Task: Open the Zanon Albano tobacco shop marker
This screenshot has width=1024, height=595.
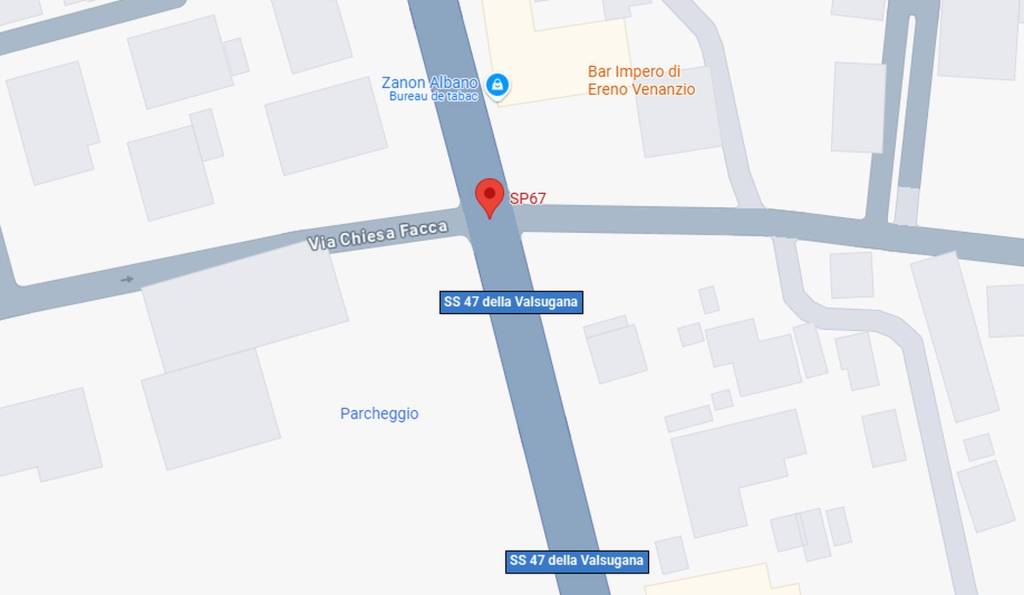Action: (x=497, y=86)
